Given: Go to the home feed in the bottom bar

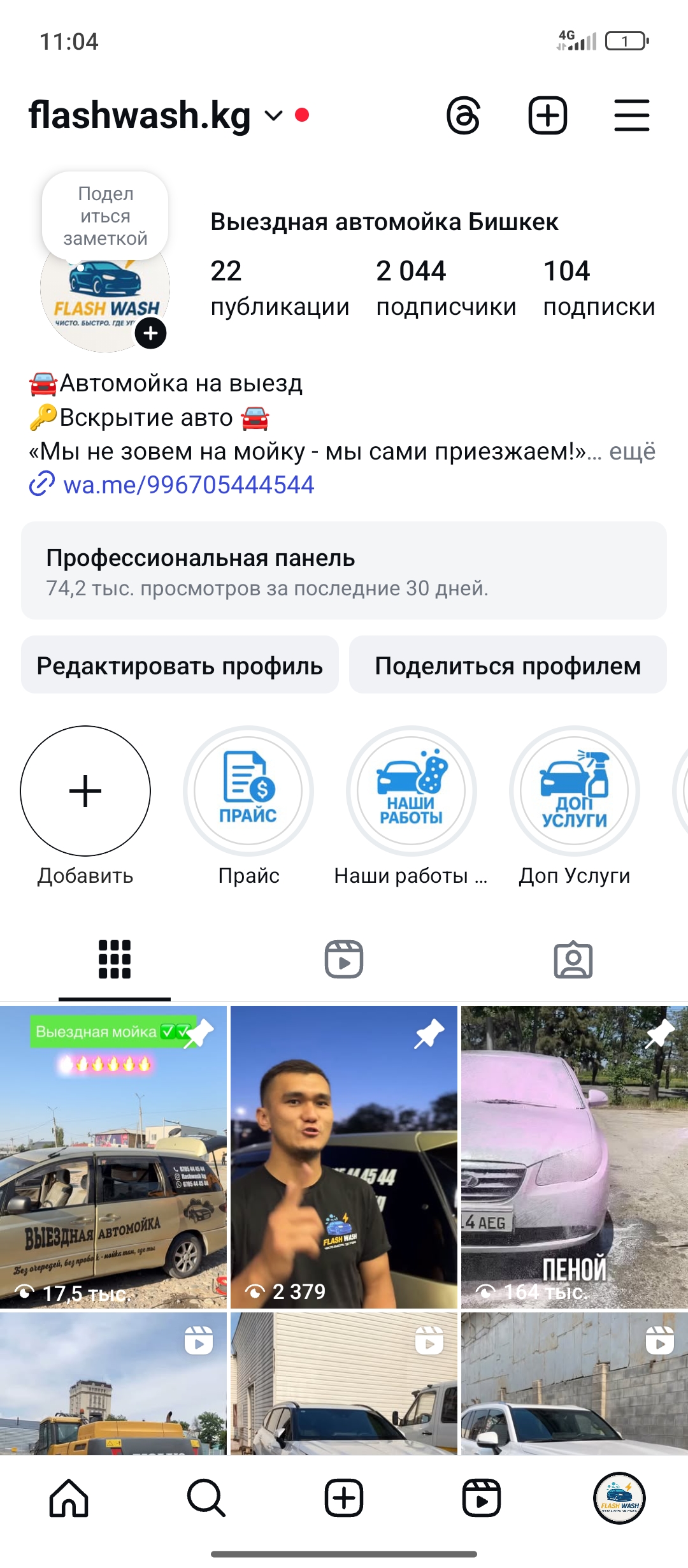Looking at the screenshot, I should pos(69,1498).
